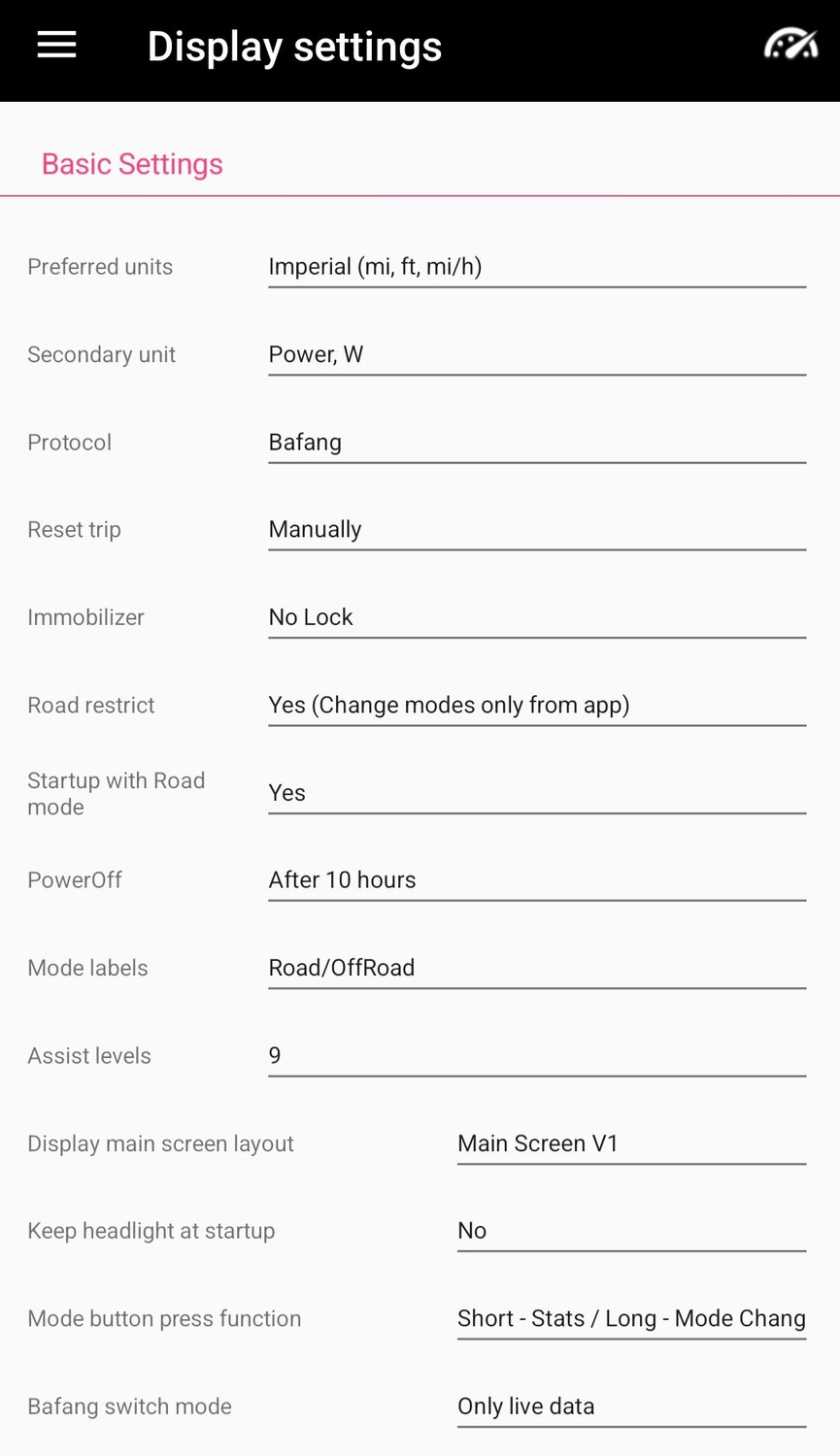
Task: Select Protocol dropdown set to Bafang
Action: click(537, 443)
